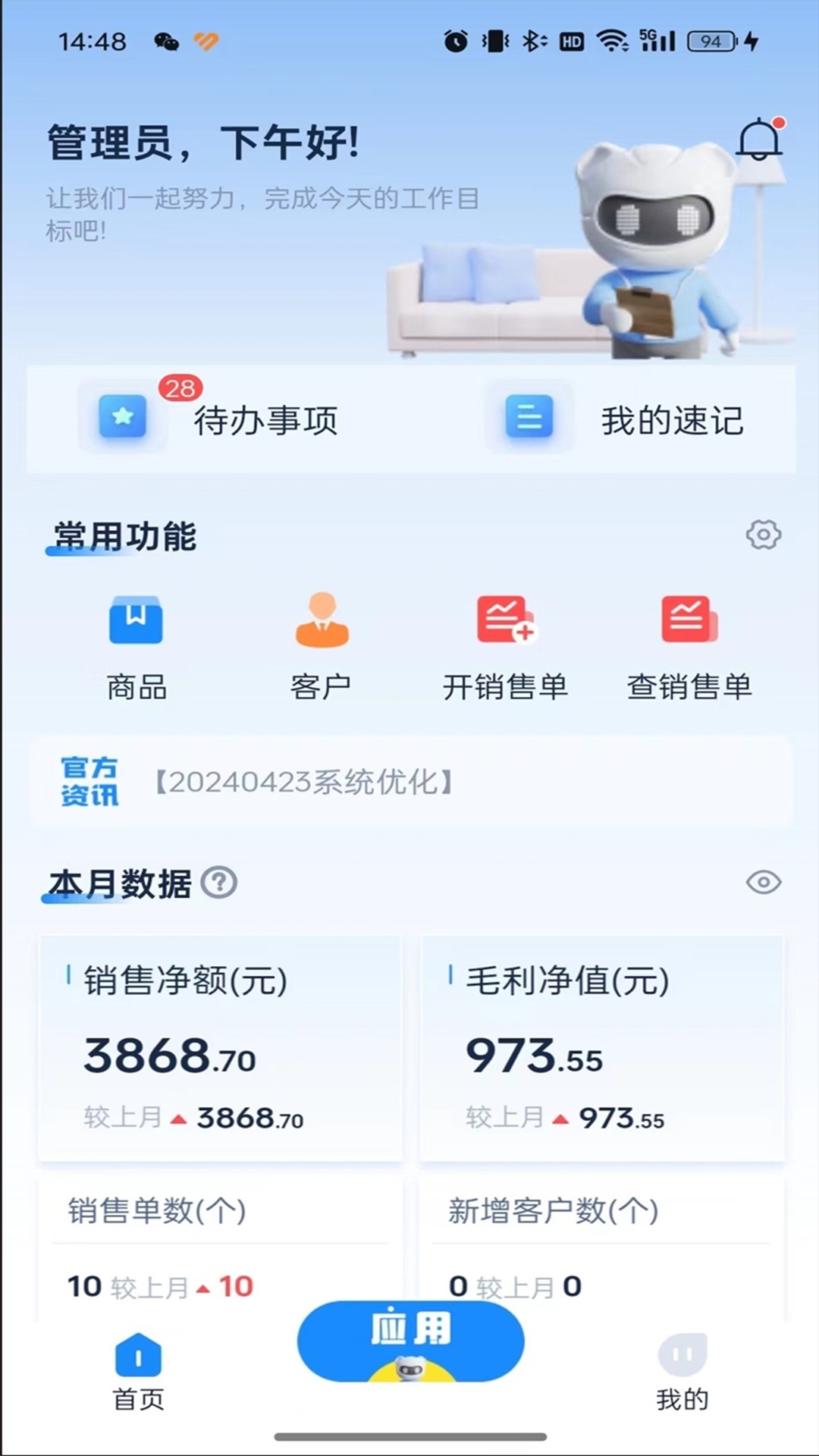Open the 毛利净值 card
Image resolution: width=819 pixels, height=1456 pixels.
[602, 1048]
